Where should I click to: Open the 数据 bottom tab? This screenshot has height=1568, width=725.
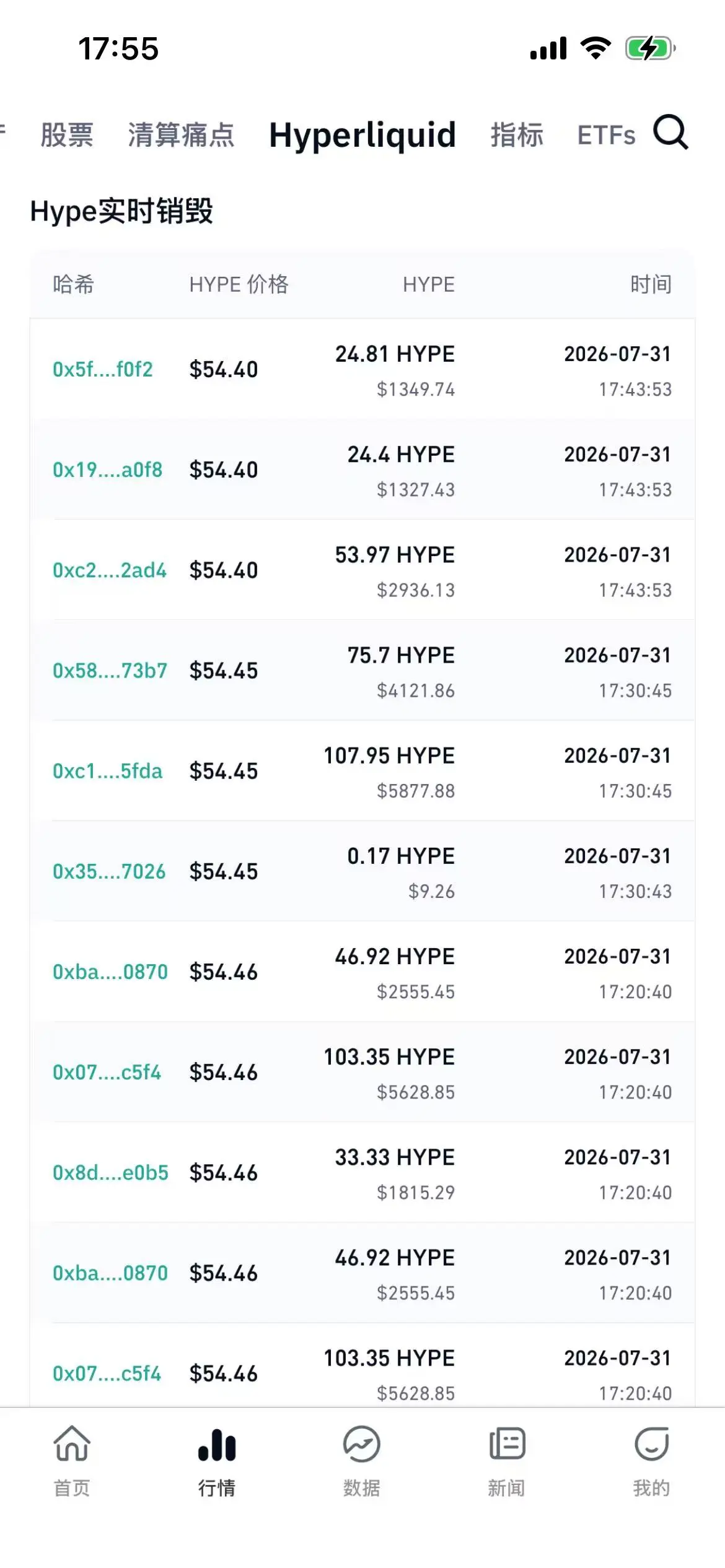pos(362,1461)
